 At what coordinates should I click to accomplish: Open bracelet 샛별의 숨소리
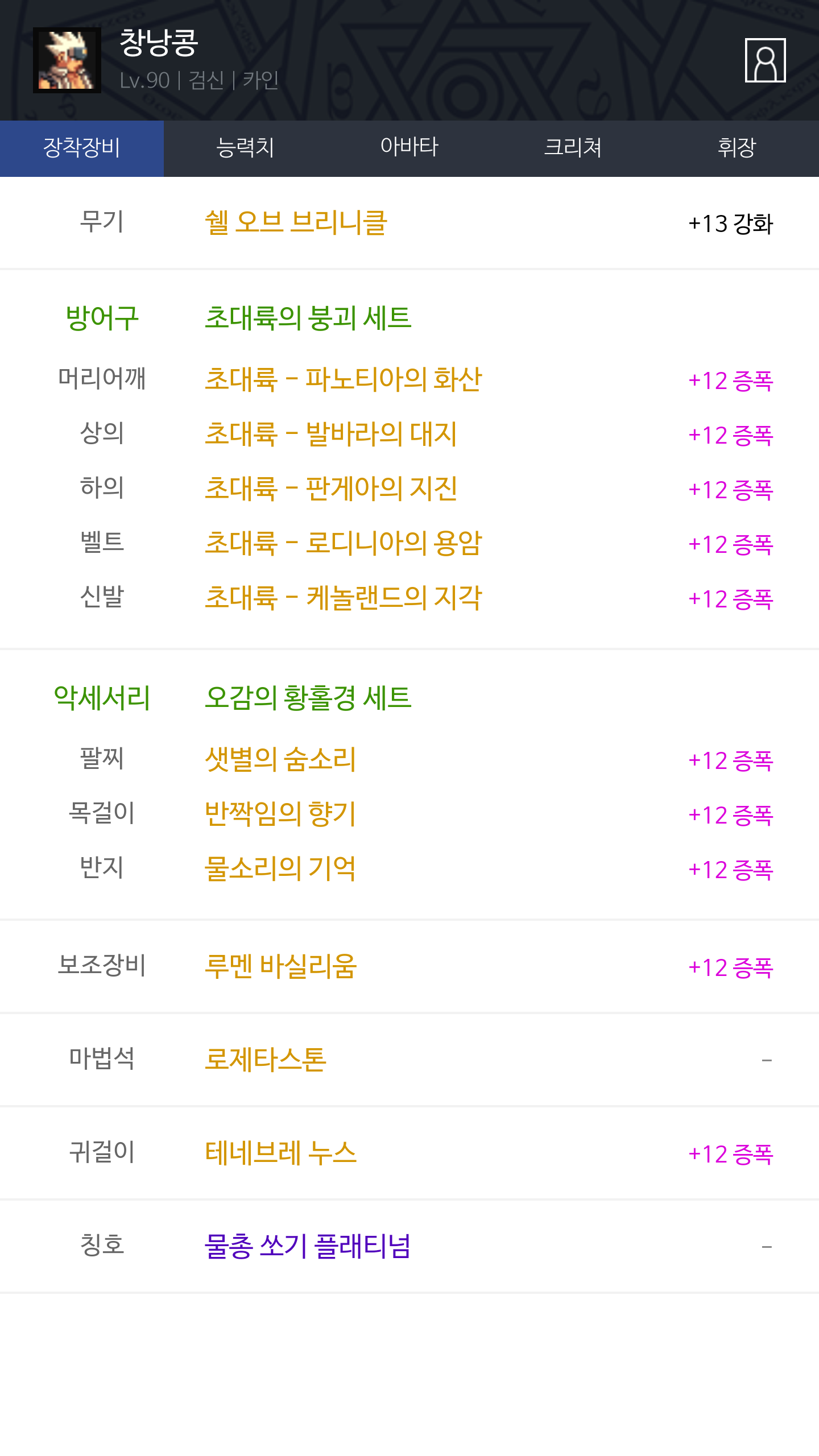click(280, 759)
